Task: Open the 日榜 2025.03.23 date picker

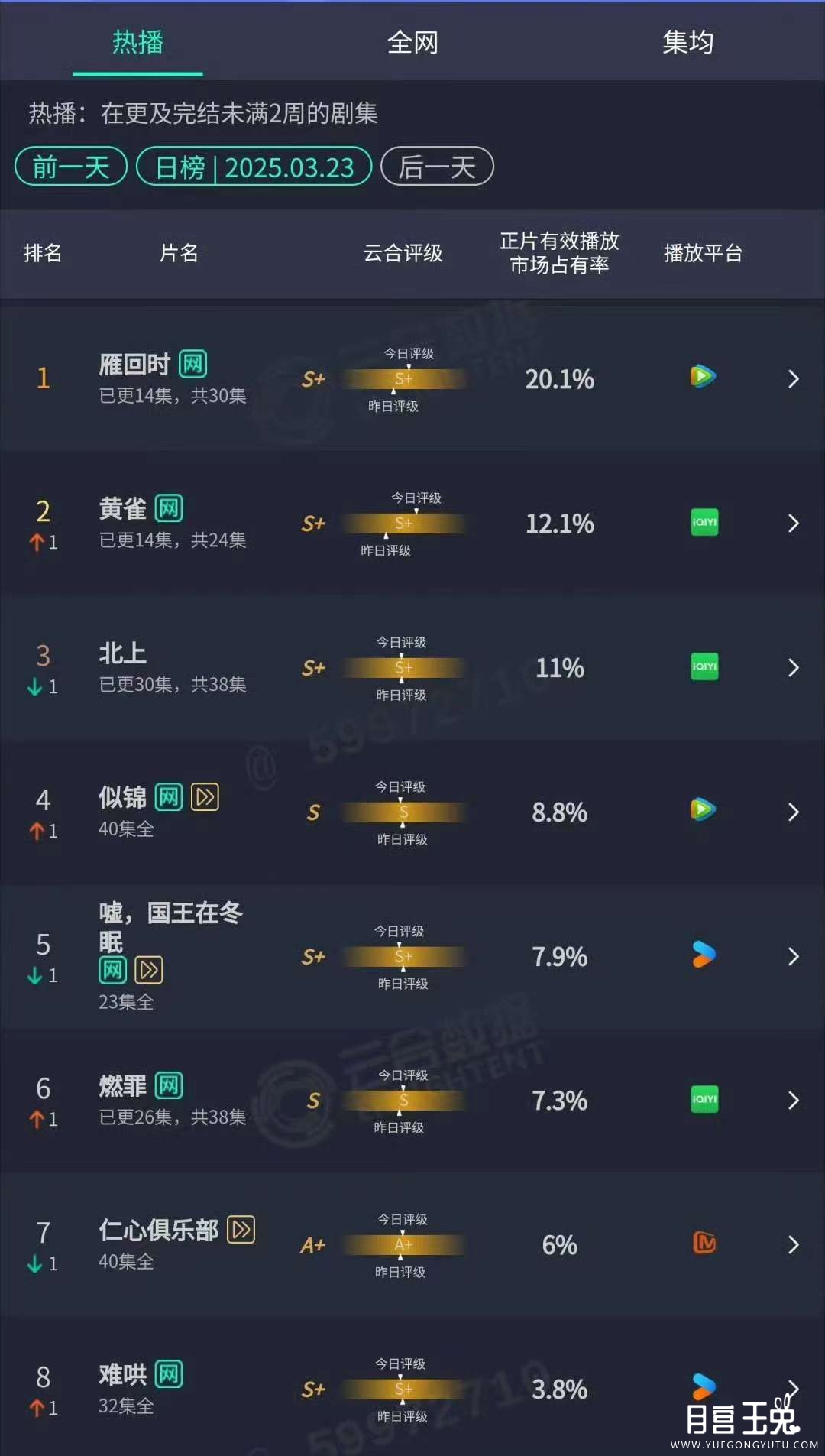Action: coord(254,167)
